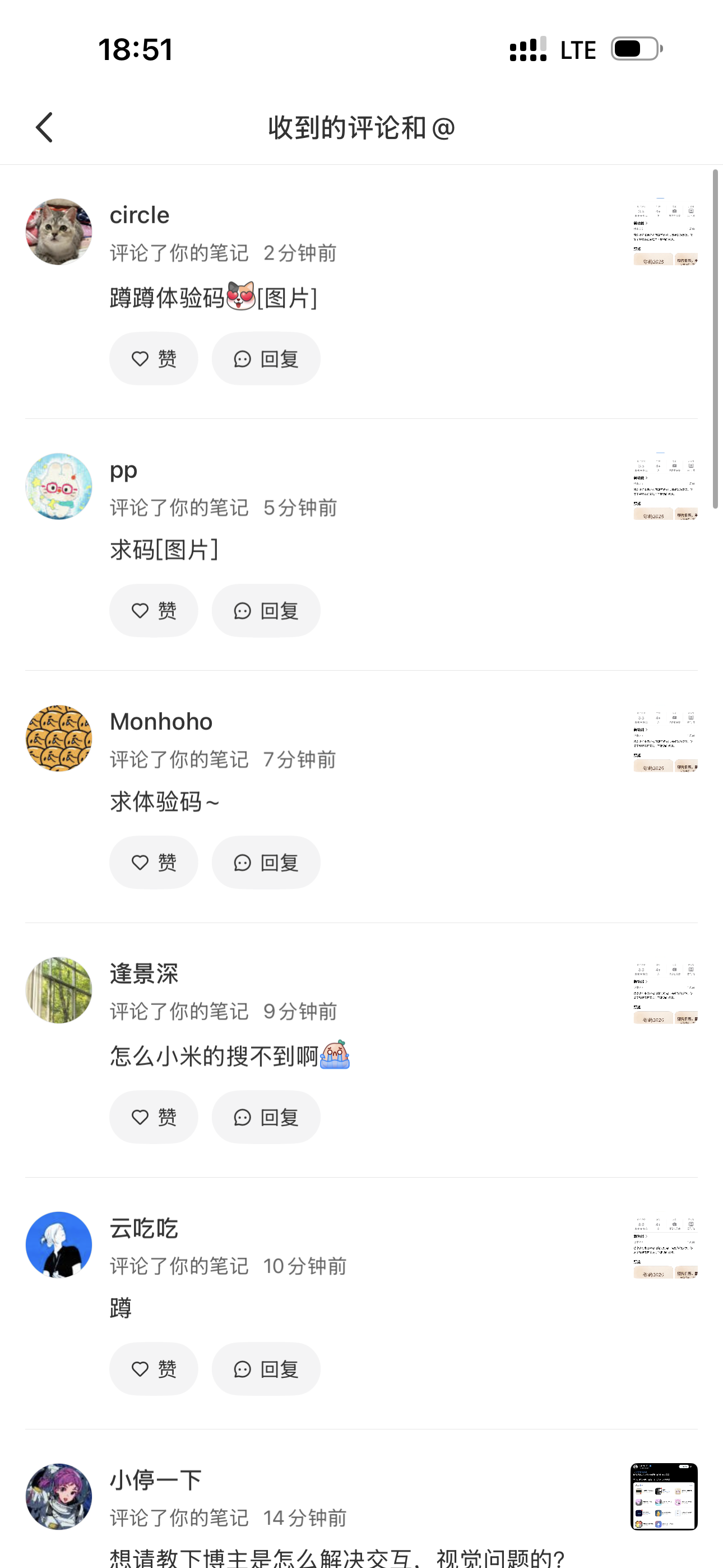The image size is (723, 1568).
Task: Like Monhoho's comment
Action: tap(154, 863)
